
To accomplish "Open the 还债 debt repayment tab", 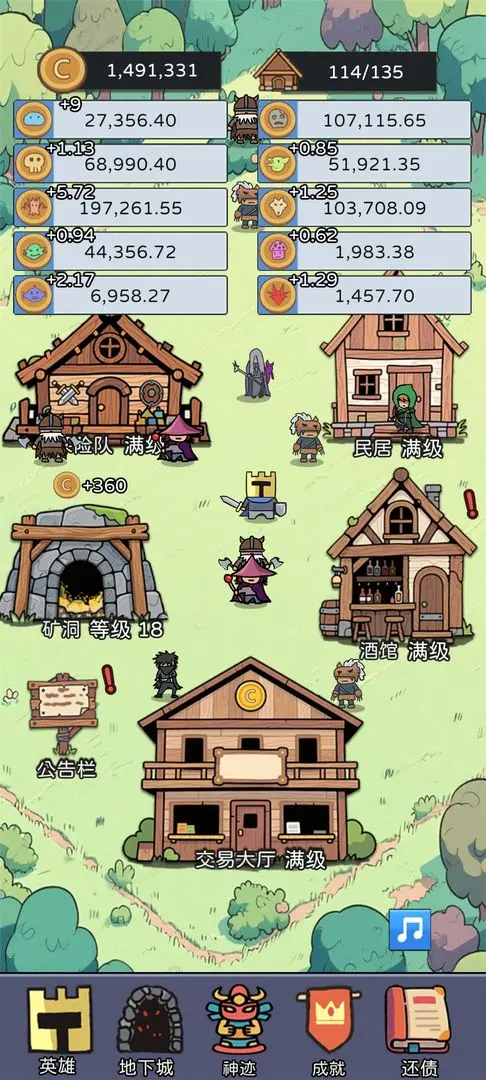I will (417, 1030).
